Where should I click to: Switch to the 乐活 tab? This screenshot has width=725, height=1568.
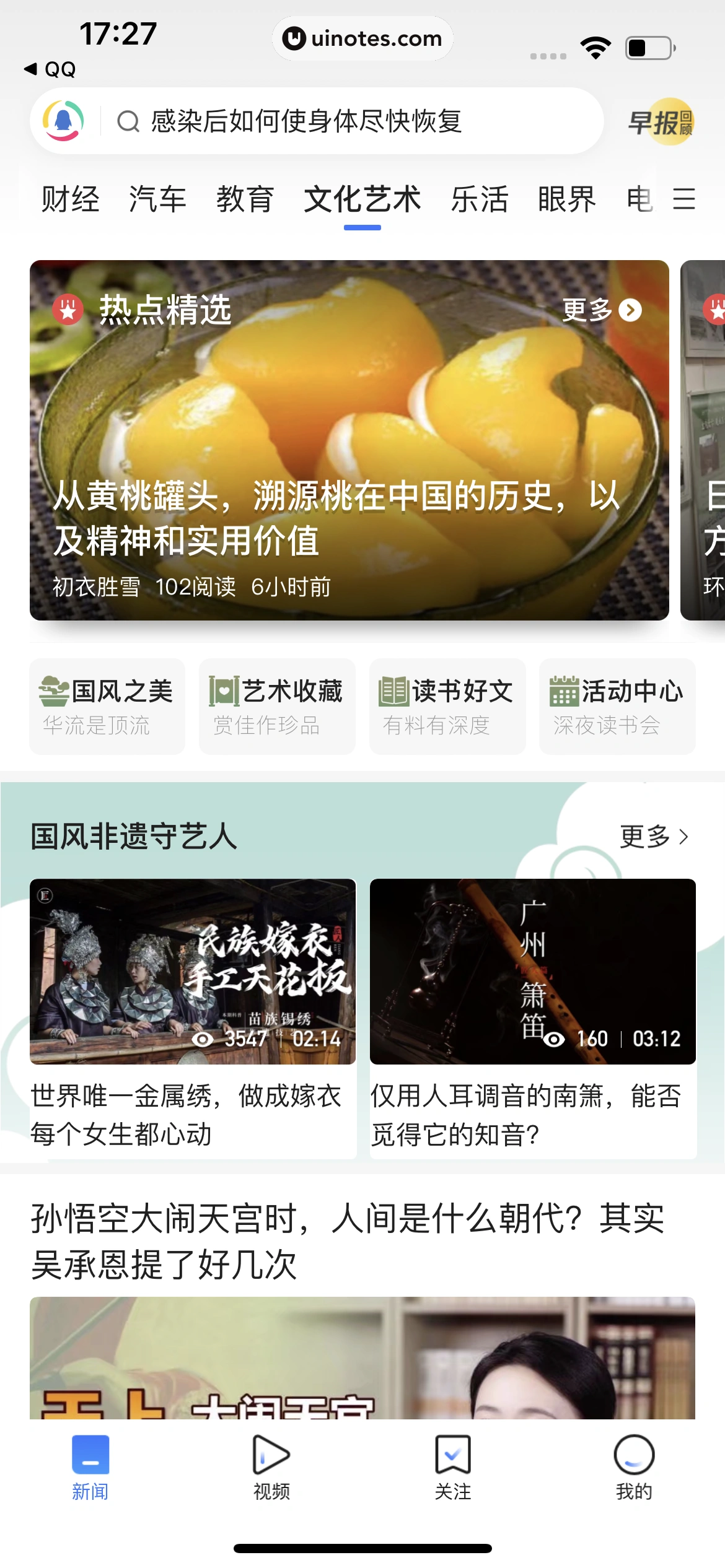pyautogui.click(x=480, y=199)
